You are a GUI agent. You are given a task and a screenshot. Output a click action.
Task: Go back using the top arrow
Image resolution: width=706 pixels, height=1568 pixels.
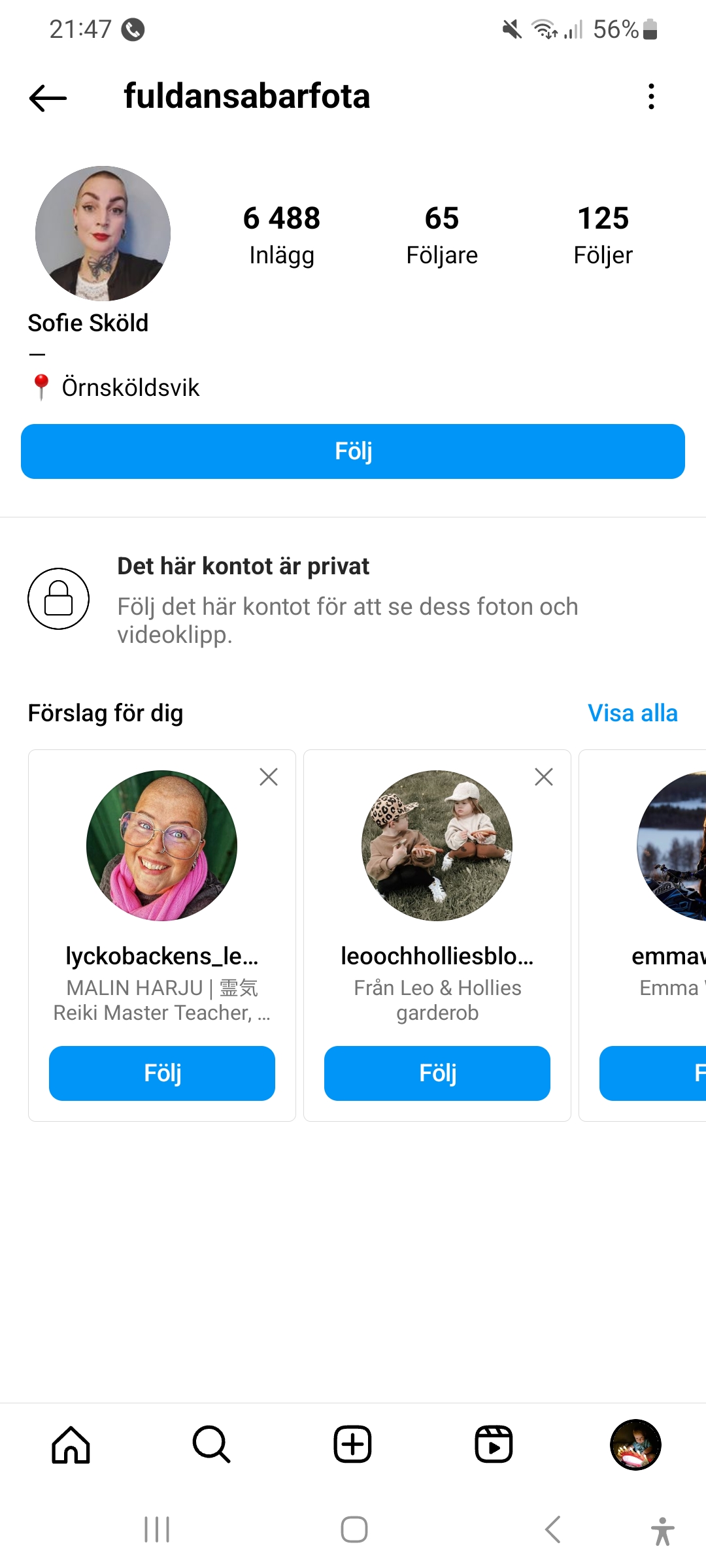(x=48, y=98)
